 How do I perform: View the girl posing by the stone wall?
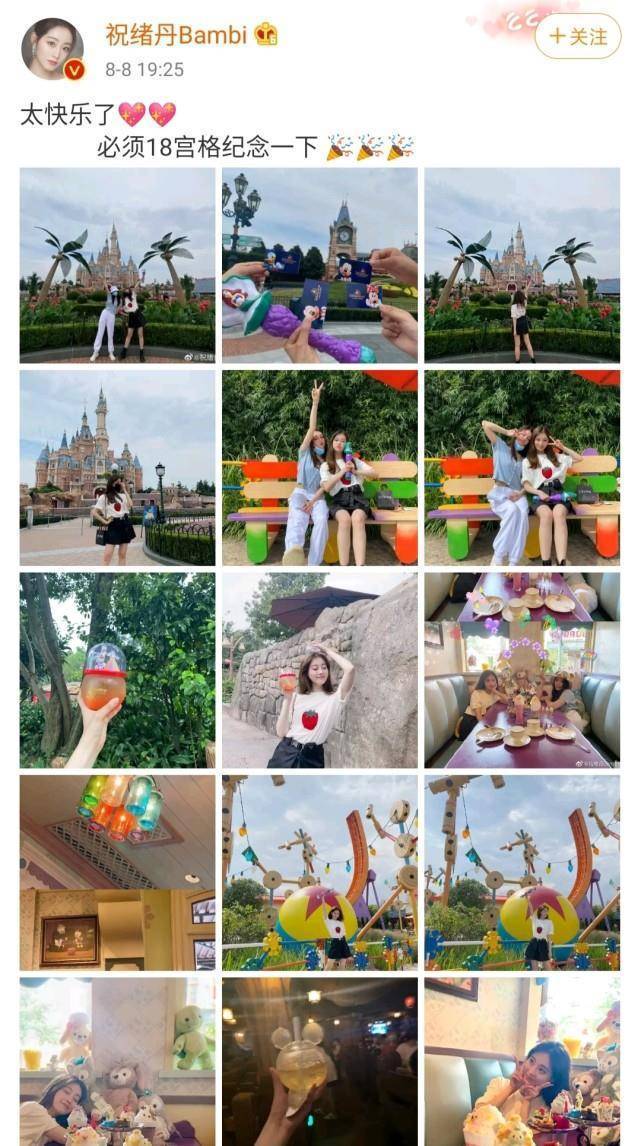[320, 670]
